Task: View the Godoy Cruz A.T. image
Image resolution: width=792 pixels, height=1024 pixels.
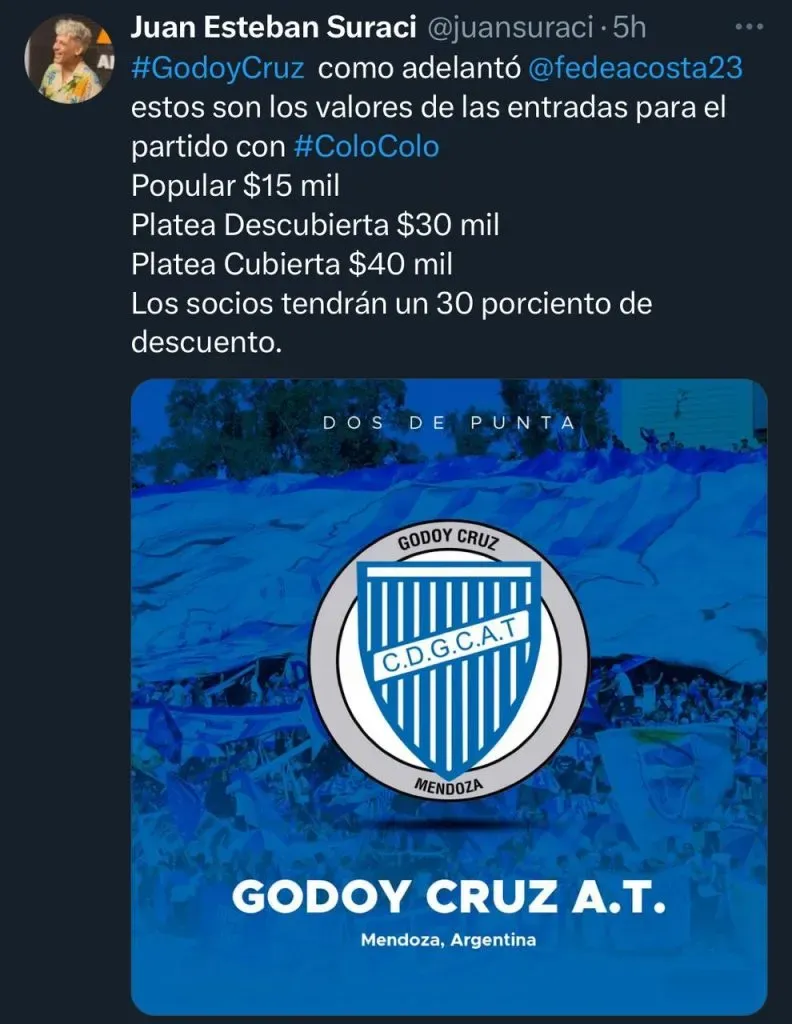Action: [x=449, y=695]
